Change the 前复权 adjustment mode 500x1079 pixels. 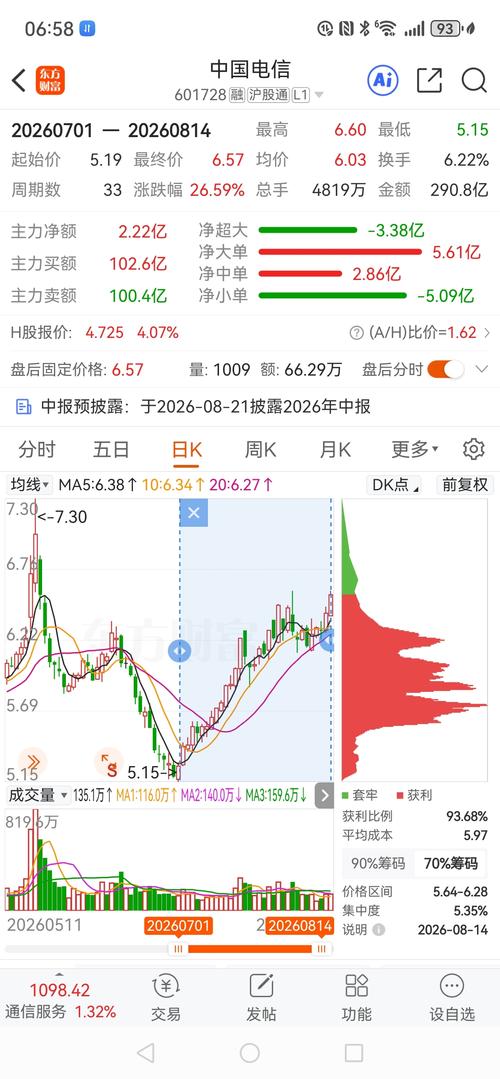pyautogui.click(x=464, y=484)
